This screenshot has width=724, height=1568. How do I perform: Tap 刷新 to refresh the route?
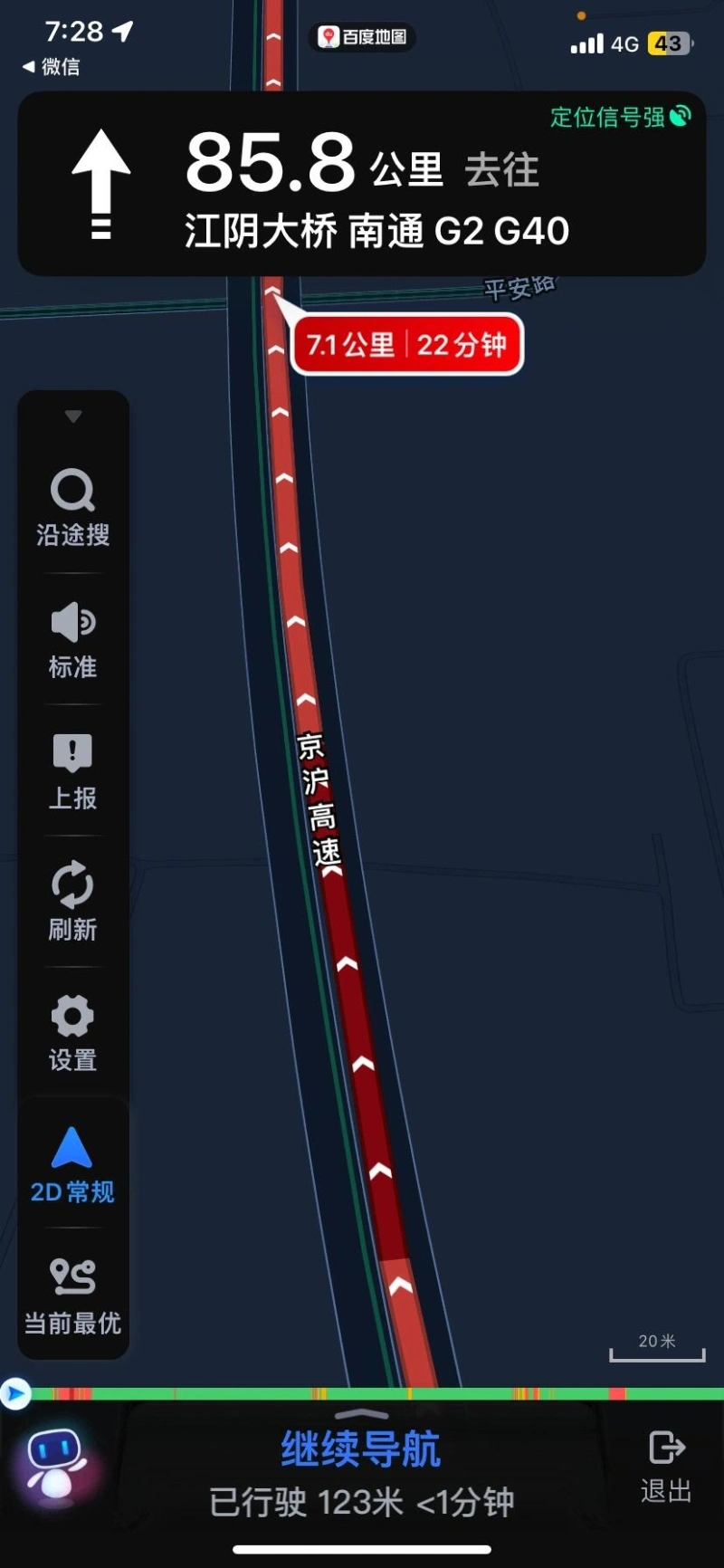72,902
